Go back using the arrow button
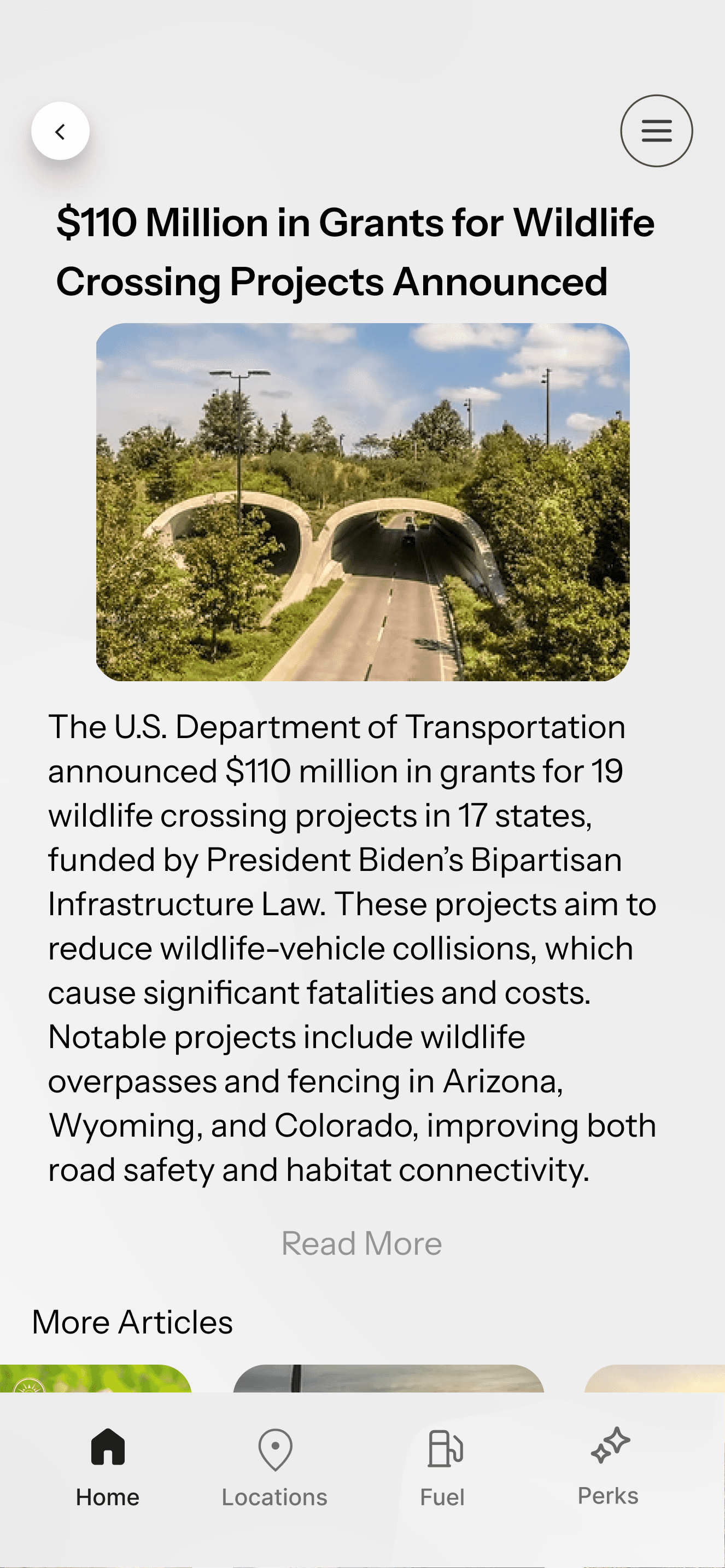 coord(60,131)
